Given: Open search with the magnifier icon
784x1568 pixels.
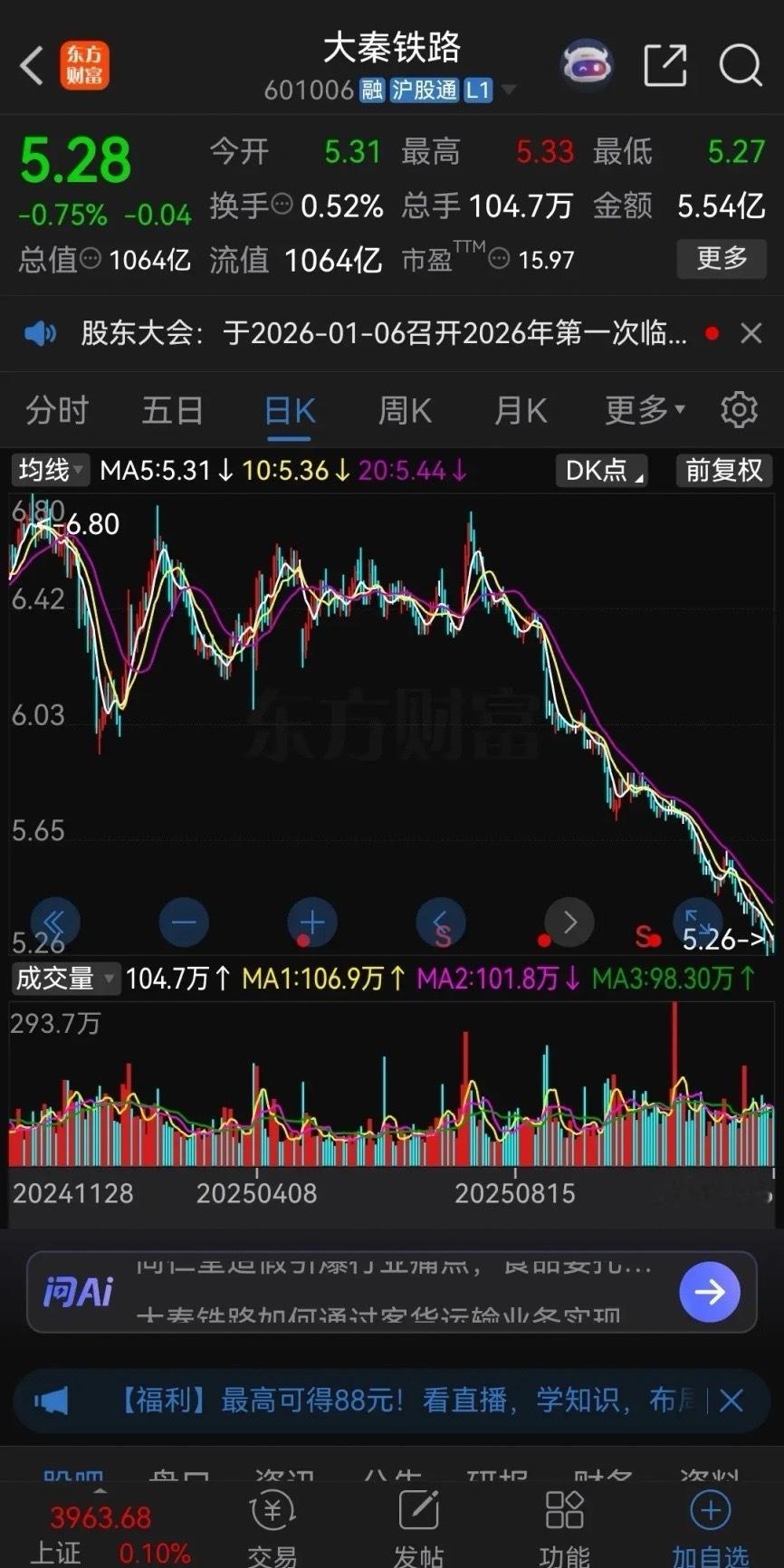Looking at the screenshot, I should coord(740,66).
